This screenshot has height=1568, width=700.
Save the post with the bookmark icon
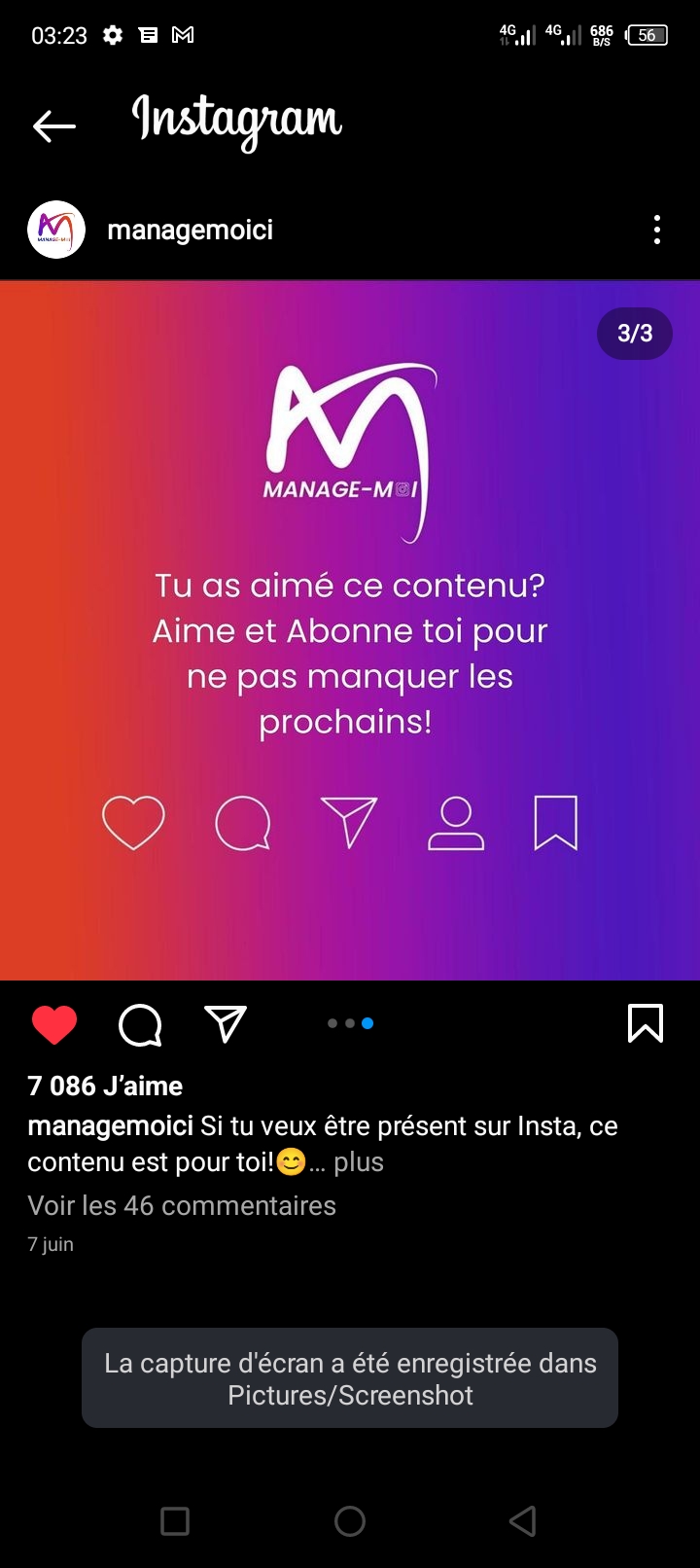pyautogui.click(x=646, y=1023)
